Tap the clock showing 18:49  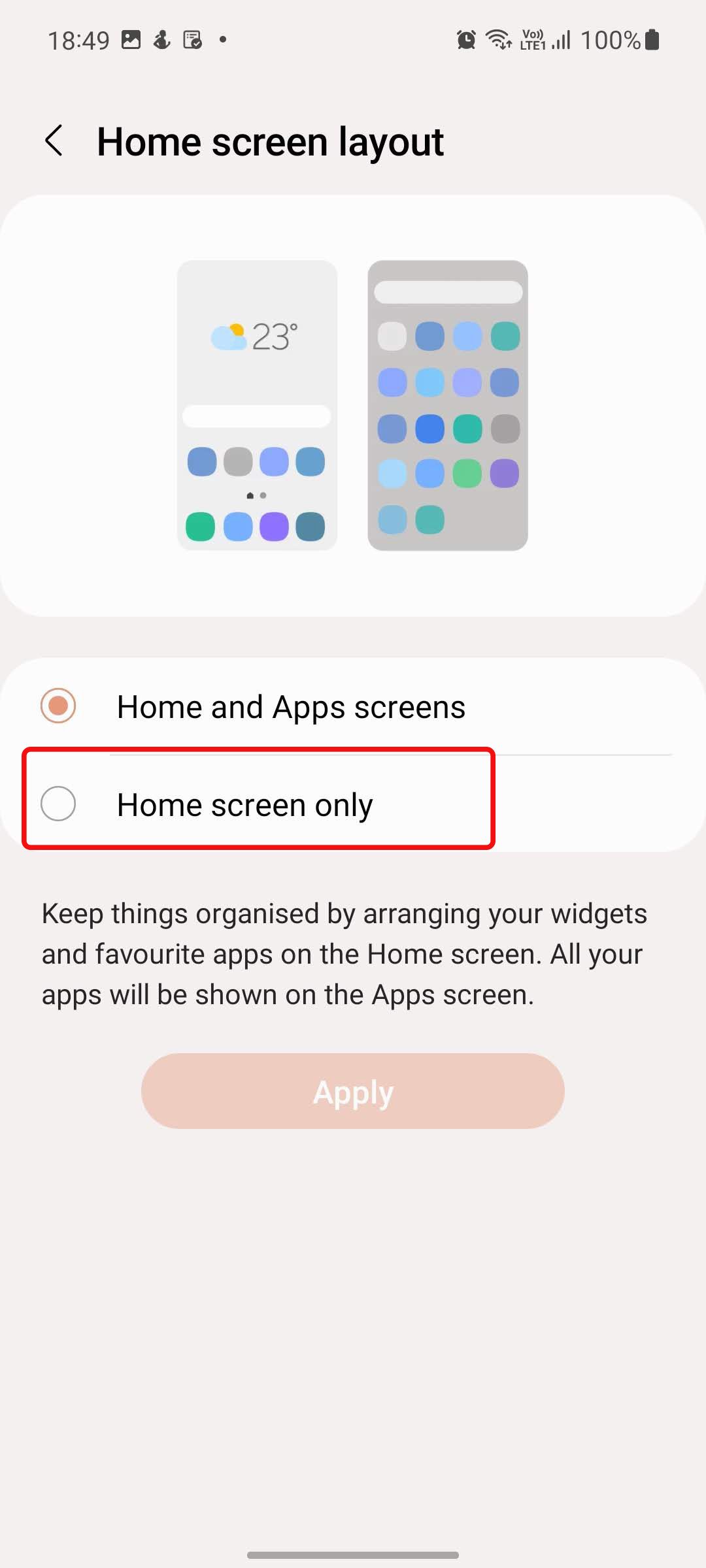[x=78, y=39]
